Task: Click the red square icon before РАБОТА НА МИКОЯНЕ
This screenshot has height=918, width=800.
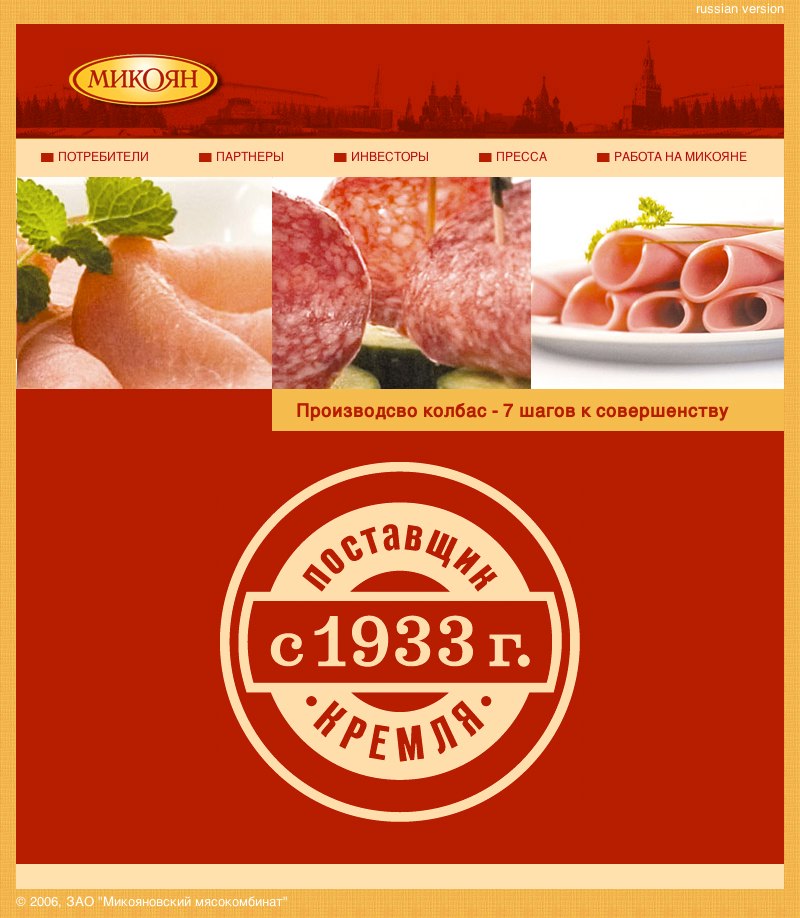Action: [x=603, y=156]
